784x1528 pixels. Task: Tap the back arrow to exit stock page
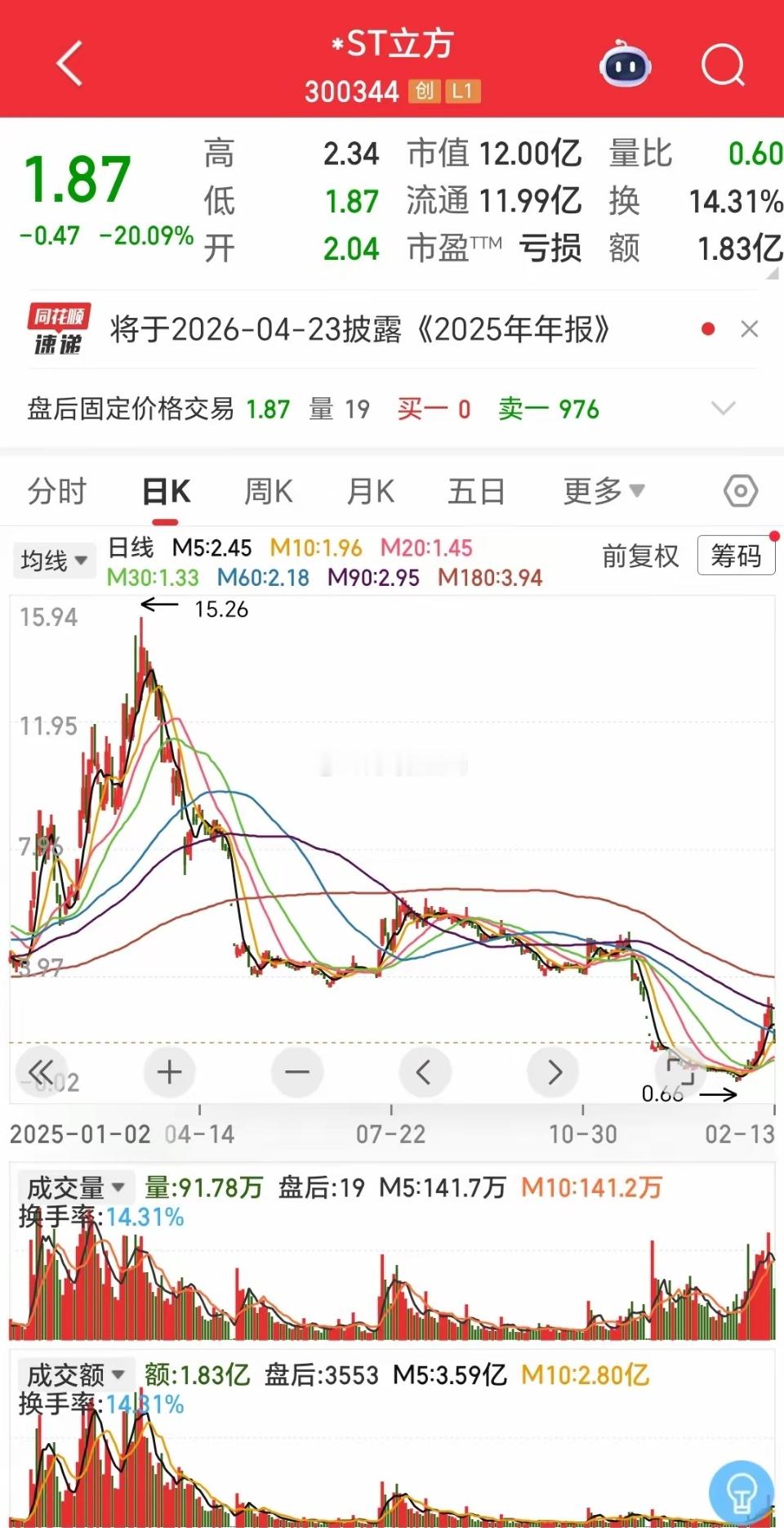tap(69, 65)
